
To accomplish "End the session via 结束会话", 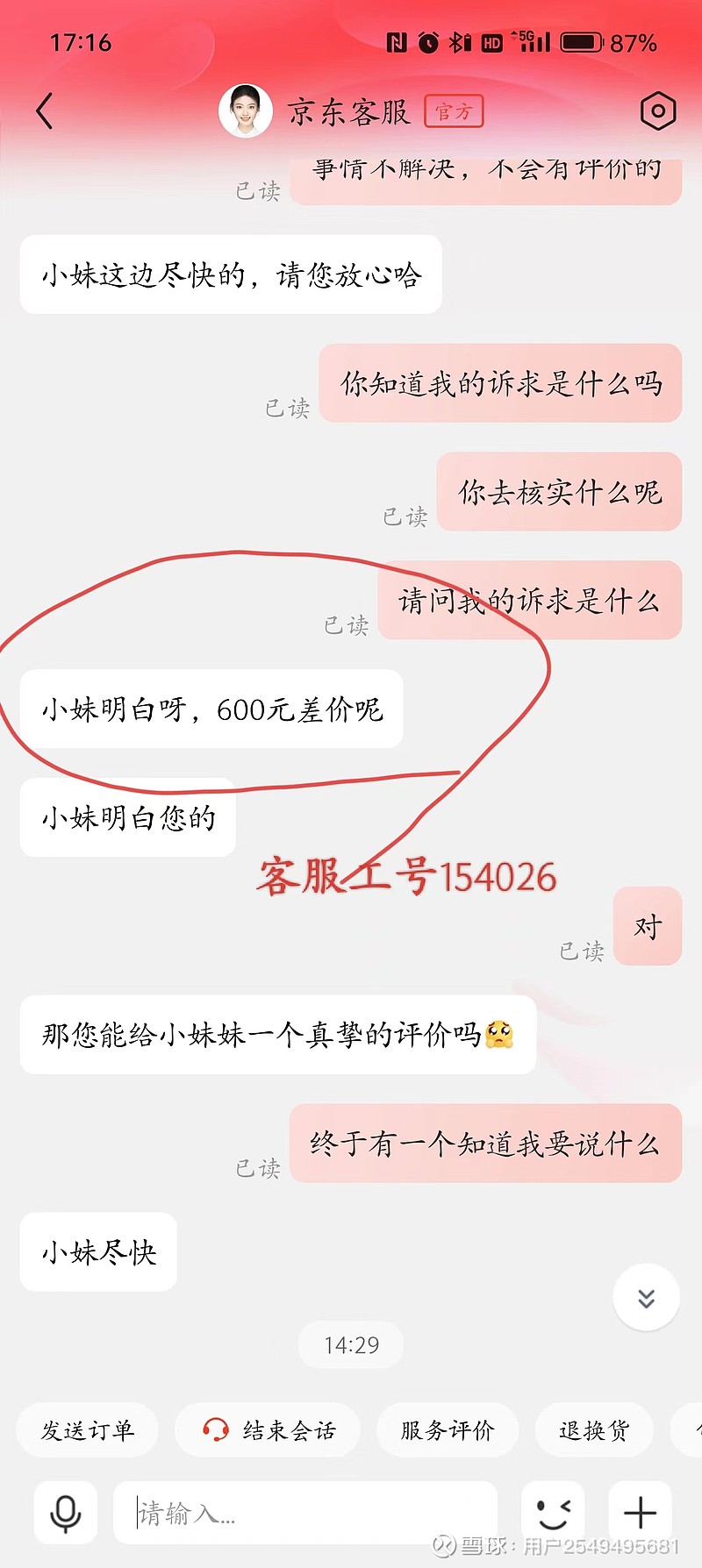I will tap(268, 1430).
